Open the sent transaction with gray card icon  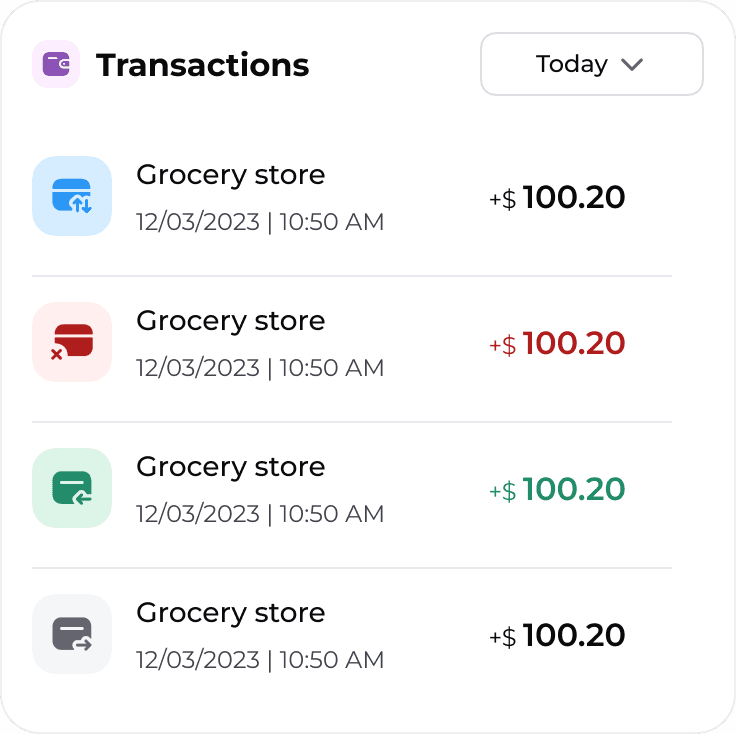352,634
